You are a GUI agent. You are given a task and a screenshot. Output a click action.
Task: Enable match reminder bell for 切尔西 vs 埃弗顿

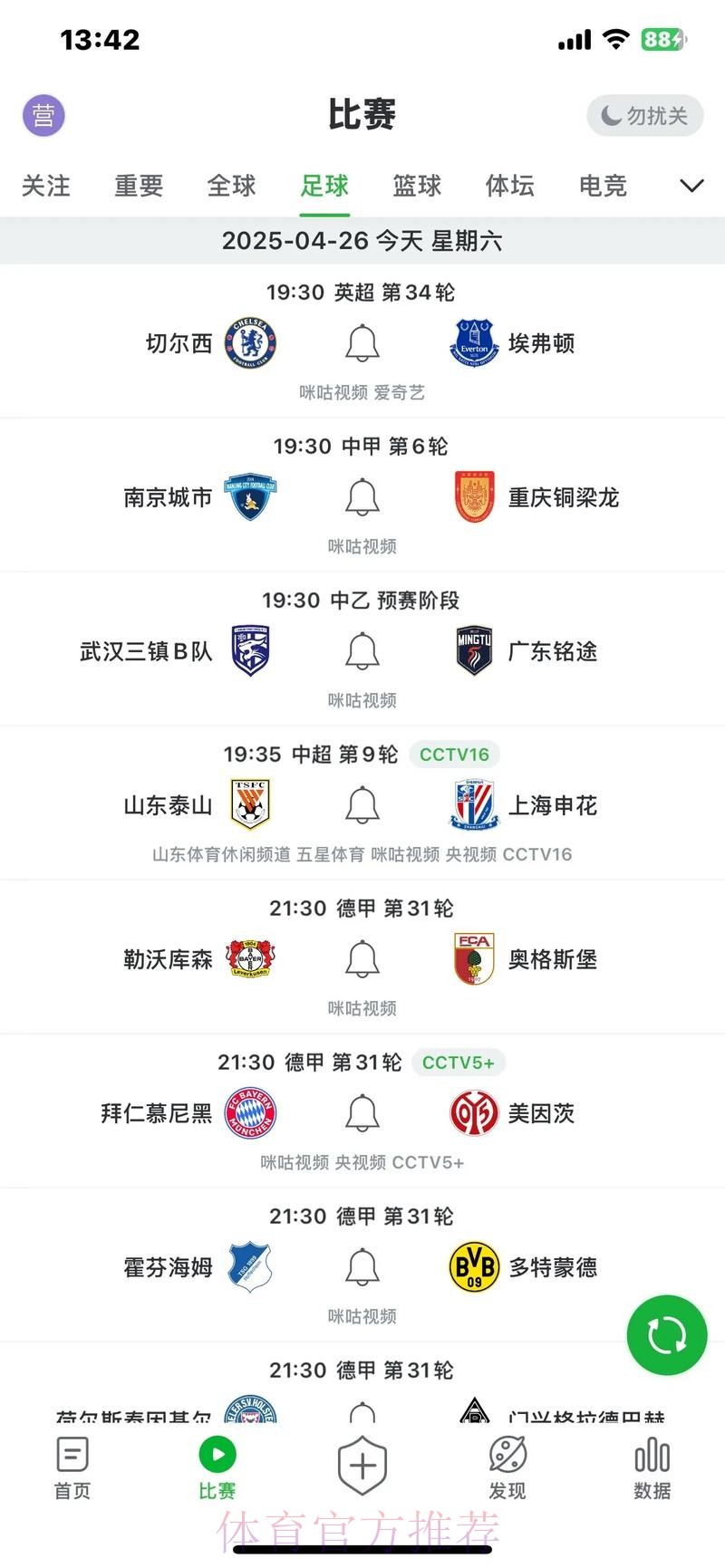(362, 344)
